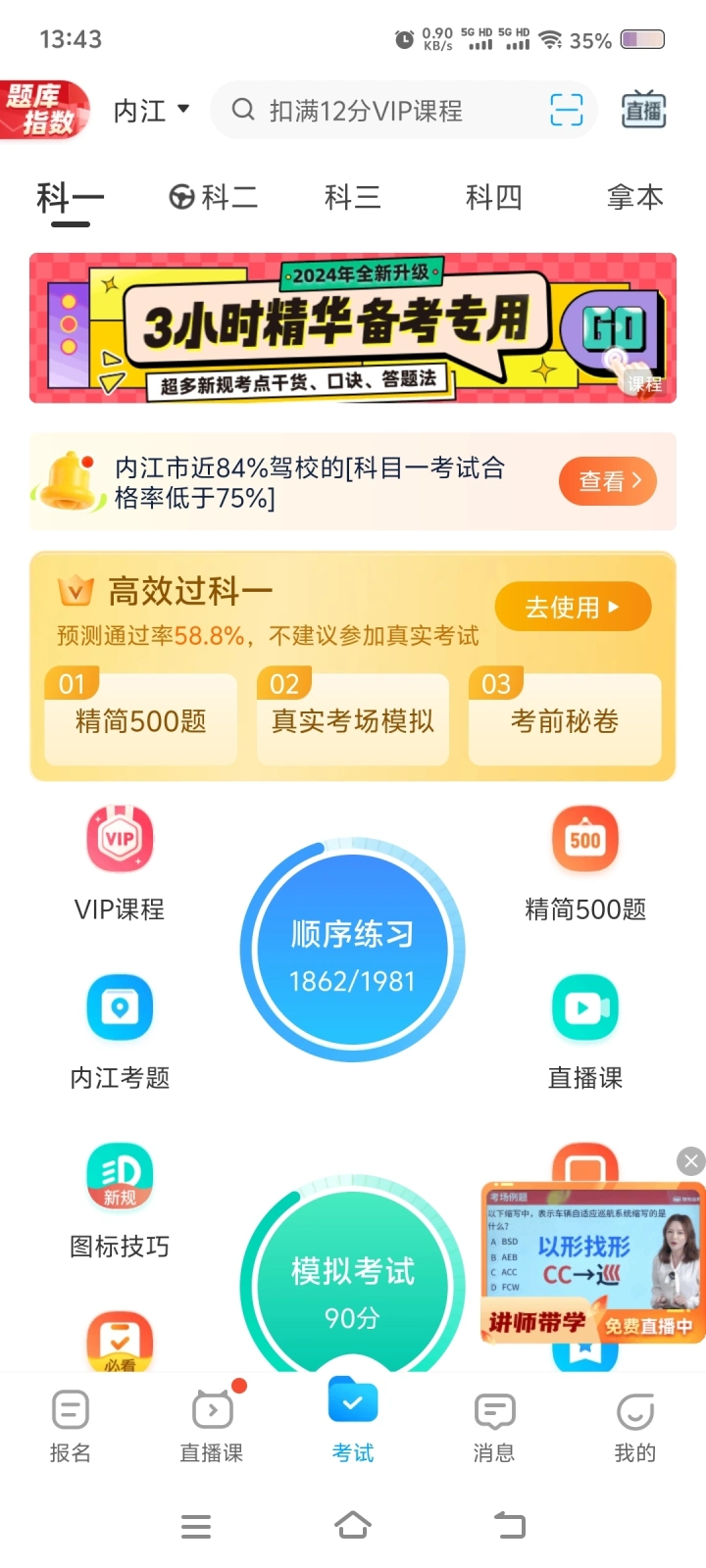Start 顺序练习 practice
The image size is (706, 1568).
pyautogui.click(x=353, y=951)
